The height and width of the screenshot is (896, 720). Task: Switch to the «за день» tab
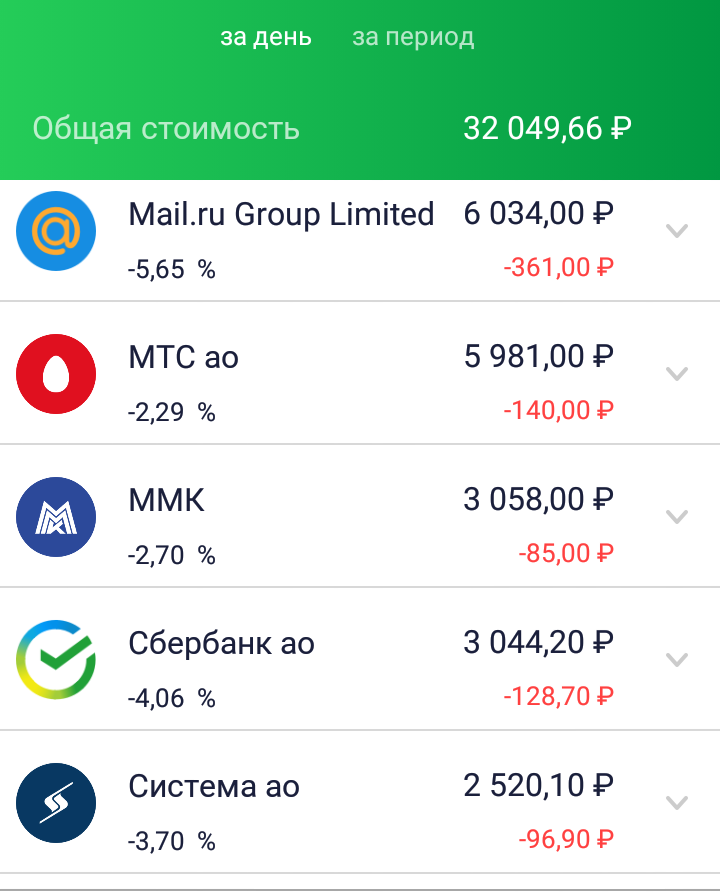tap(266, 38)
